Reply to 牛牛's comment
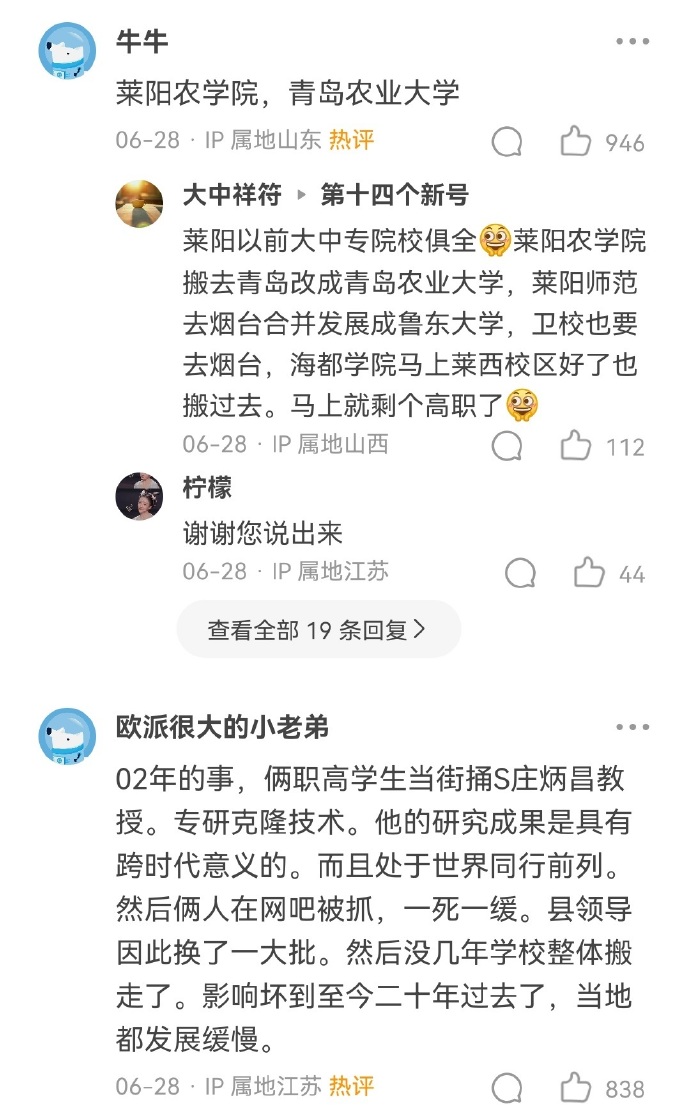This screenshot has height=1119, width=690. click(507, 141)
